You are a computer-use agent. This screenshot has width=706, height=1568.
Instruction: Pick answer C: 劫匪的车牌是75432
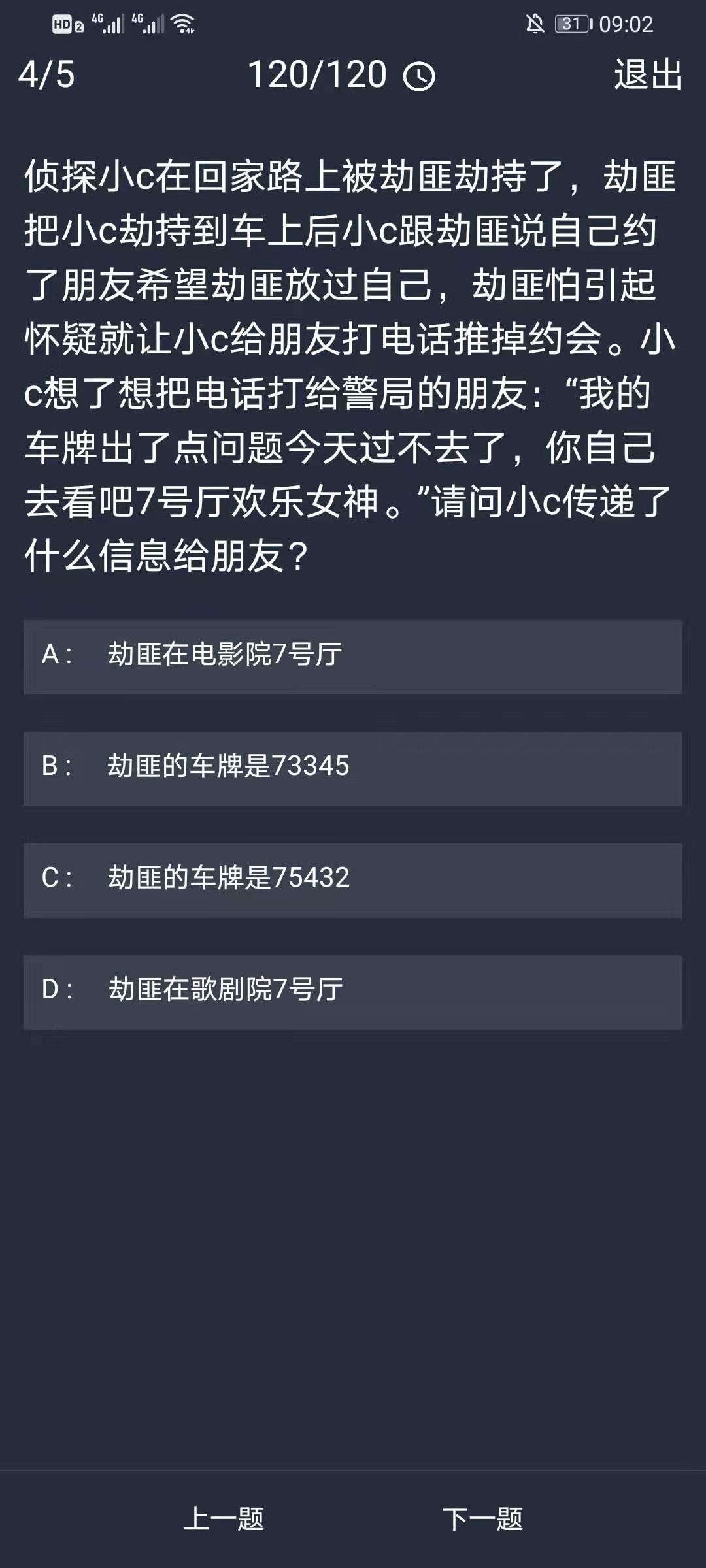tap(353, 879)
